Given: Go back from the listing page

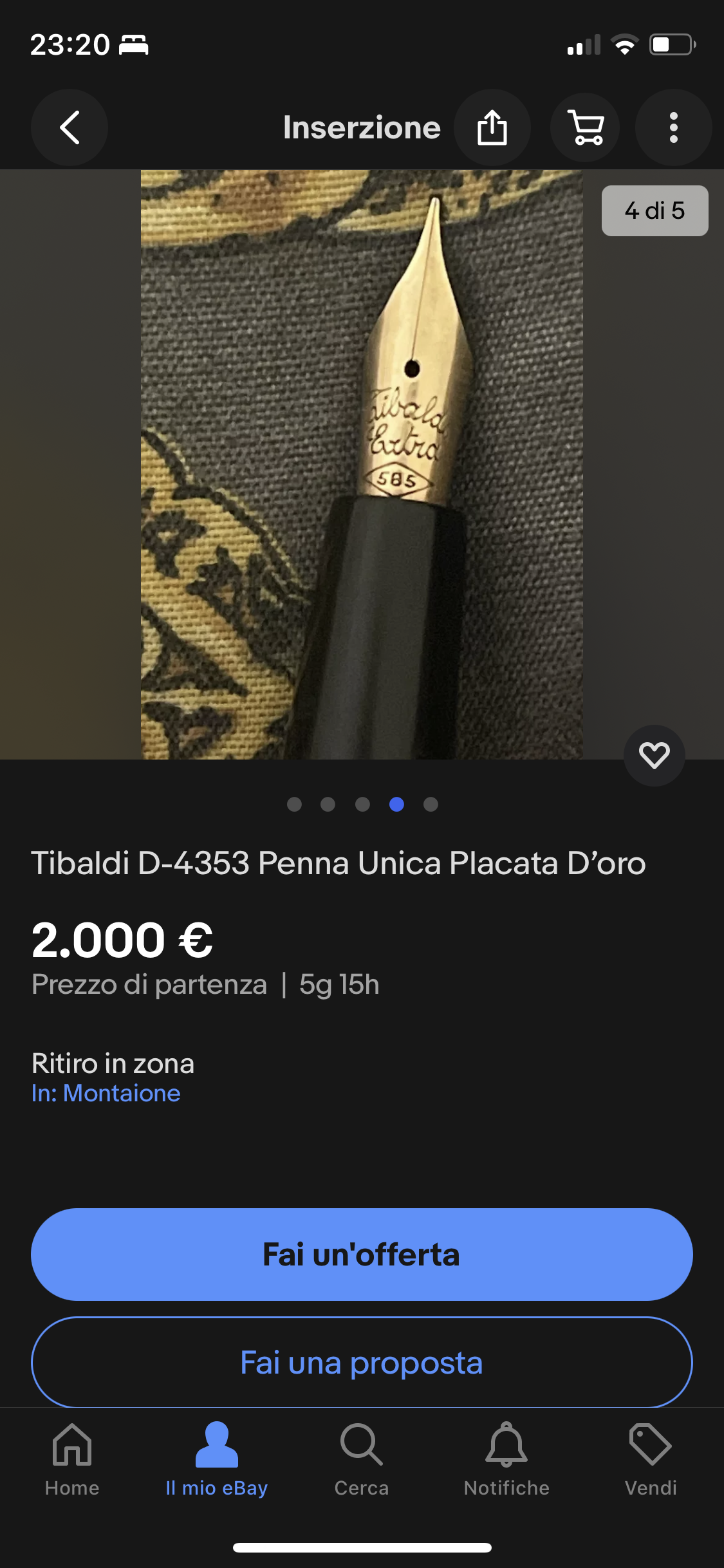Looking at the screenshot, I should pos(70,127).
